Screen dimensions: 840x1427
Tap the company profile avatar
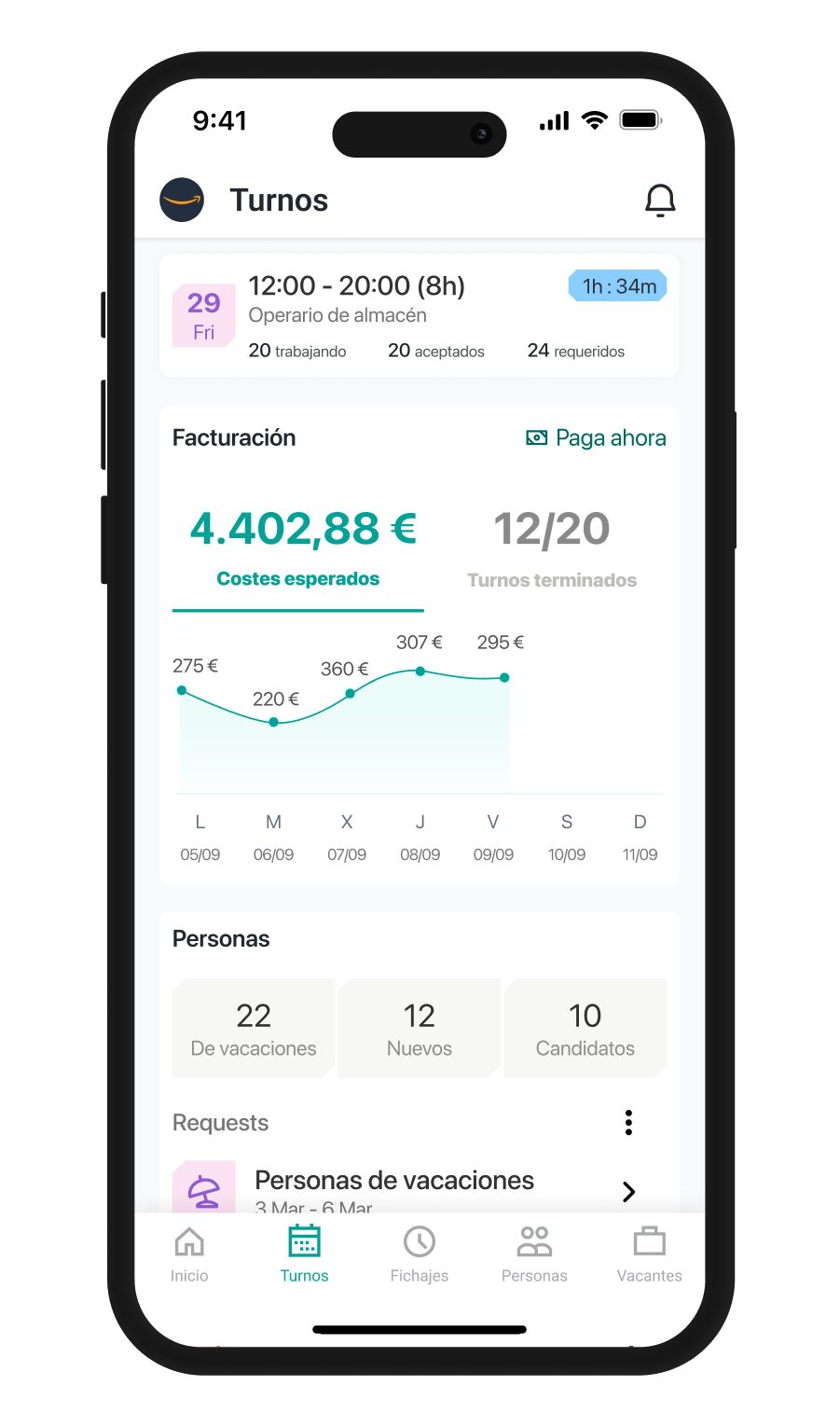182,201
